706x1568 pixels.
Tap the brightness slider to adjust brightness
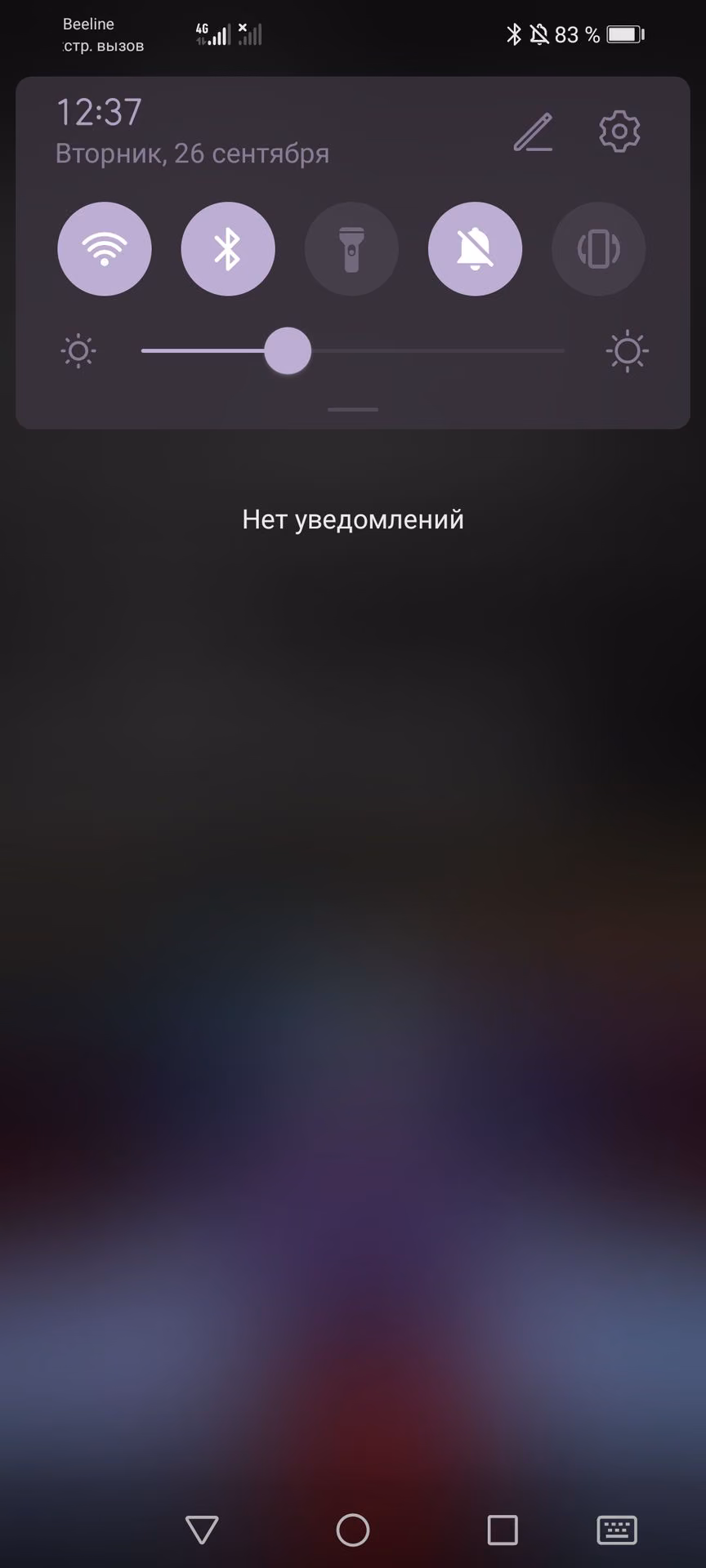click(353, 351)
